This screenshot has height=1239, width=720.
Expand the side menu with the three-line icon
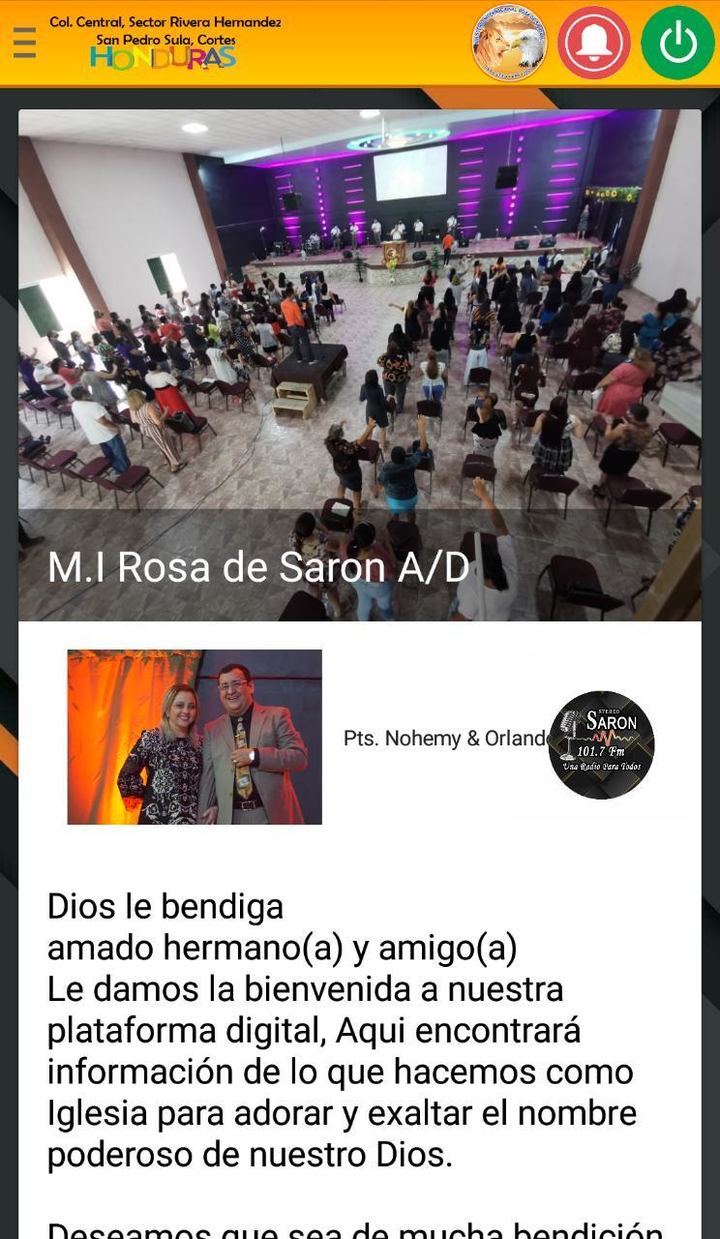[22, 42]
